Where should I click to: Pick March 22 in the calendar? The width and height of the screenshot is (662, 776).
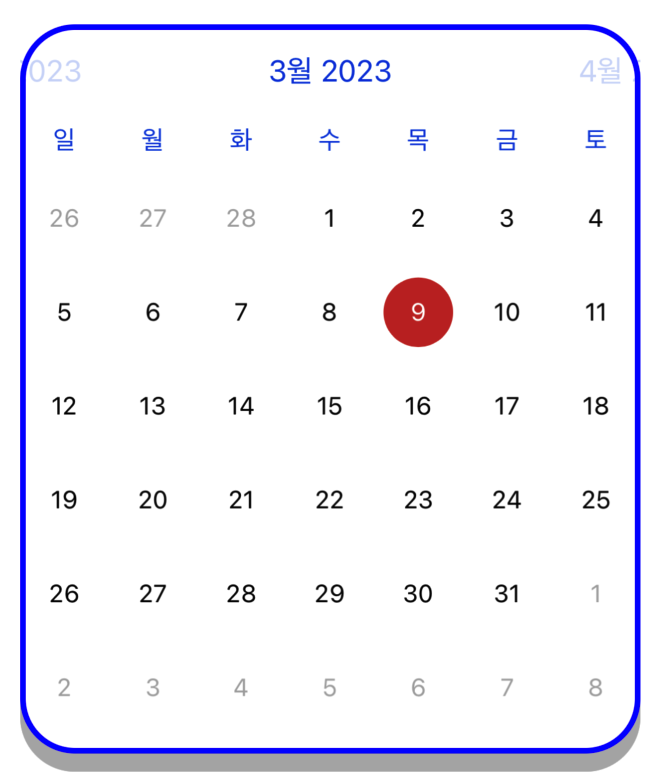point(329,500)
